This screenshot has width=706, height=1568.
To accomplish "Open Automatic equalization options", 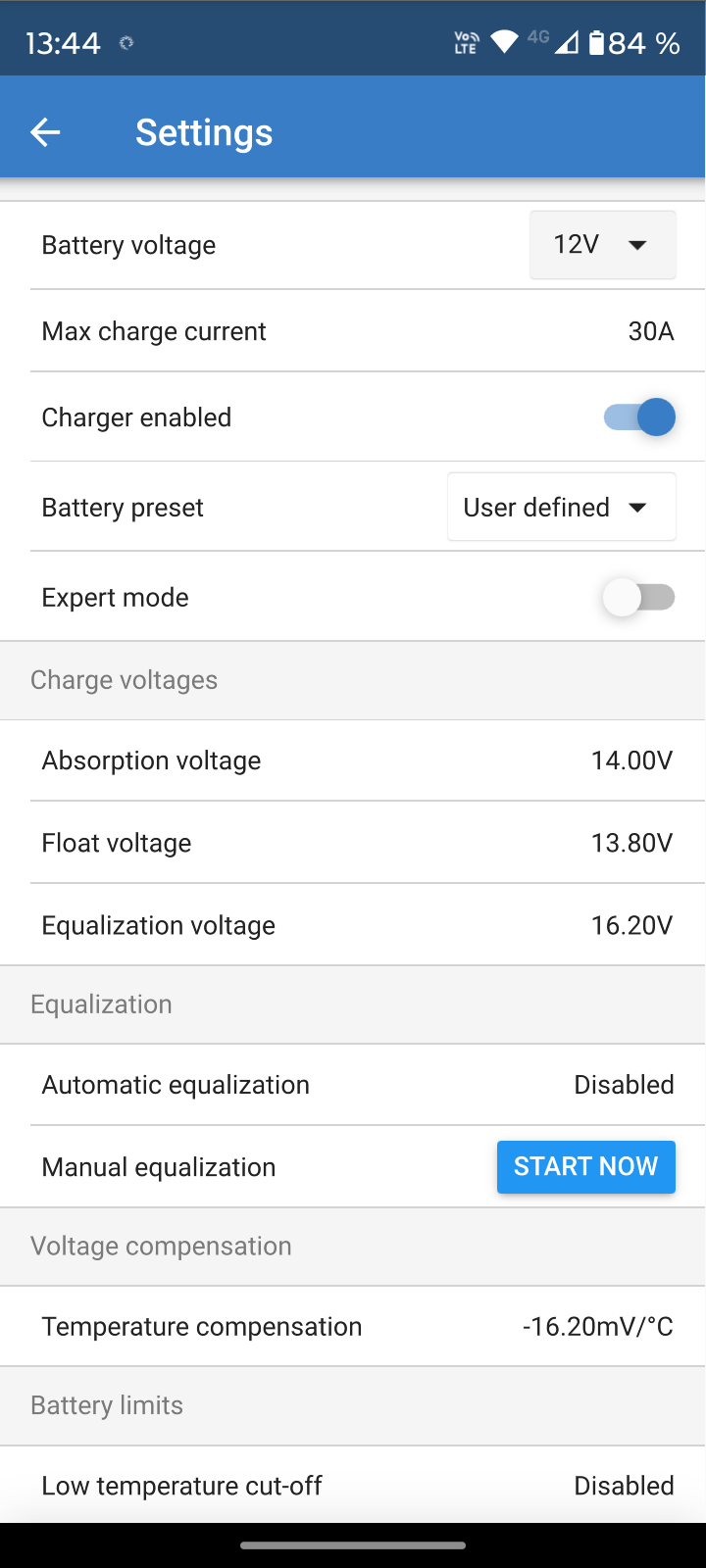I will click(x=624, y=1085).
